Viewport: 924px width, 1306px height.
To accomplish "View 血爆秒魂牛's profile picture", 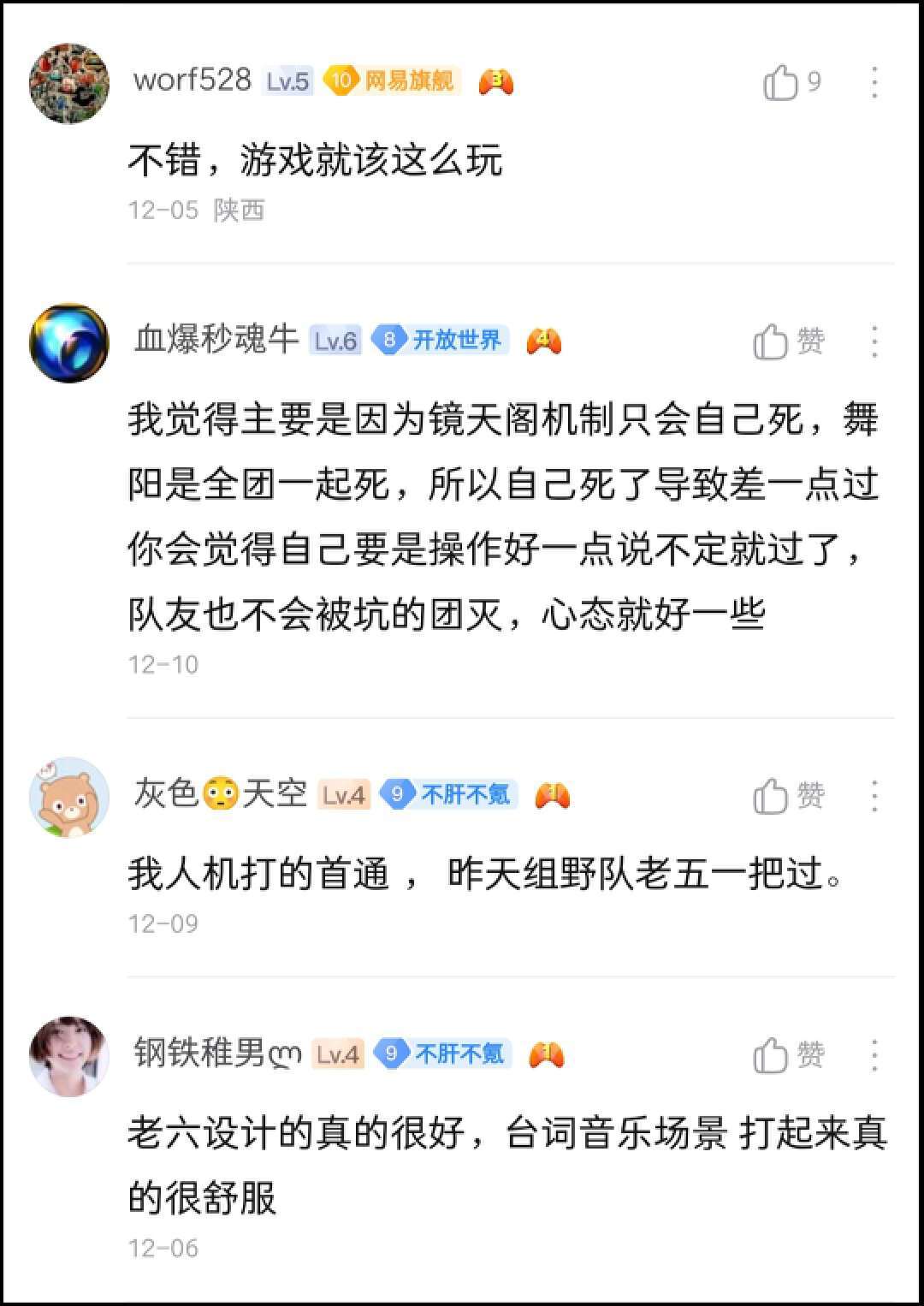I will [69, 342].
